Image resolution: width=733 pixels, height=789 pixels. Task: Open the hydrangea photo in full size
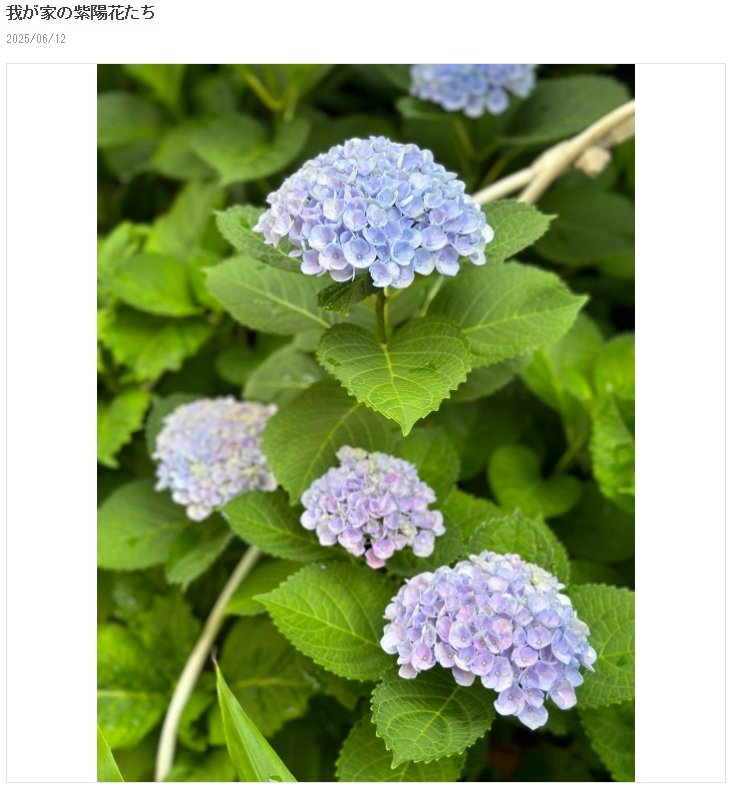coord(365,422)
